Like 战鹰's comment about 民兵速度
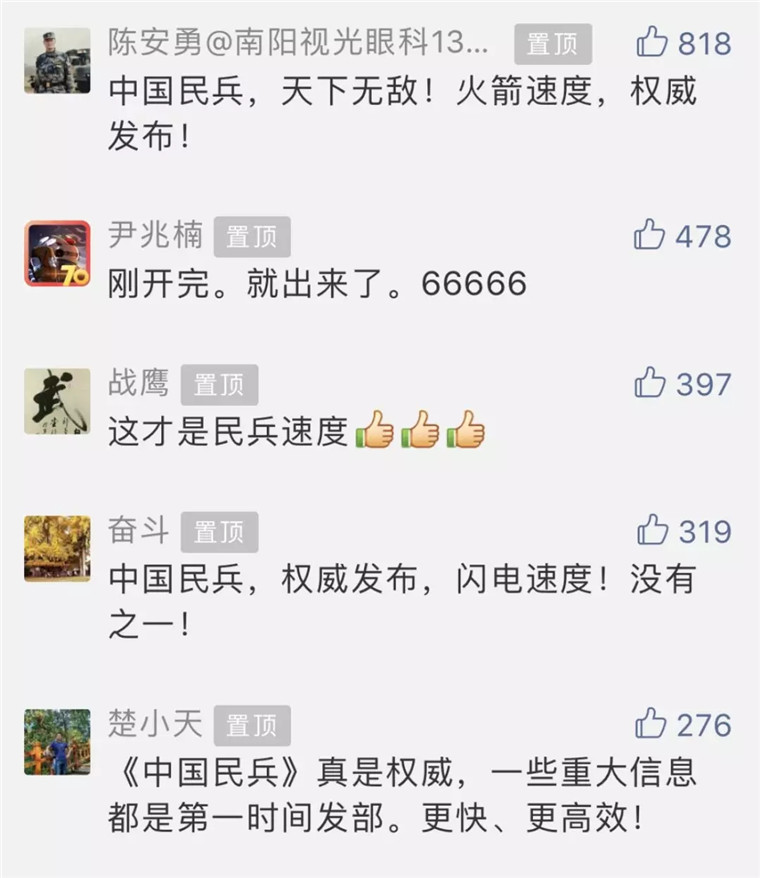760x878 pixels. (650, 382)
